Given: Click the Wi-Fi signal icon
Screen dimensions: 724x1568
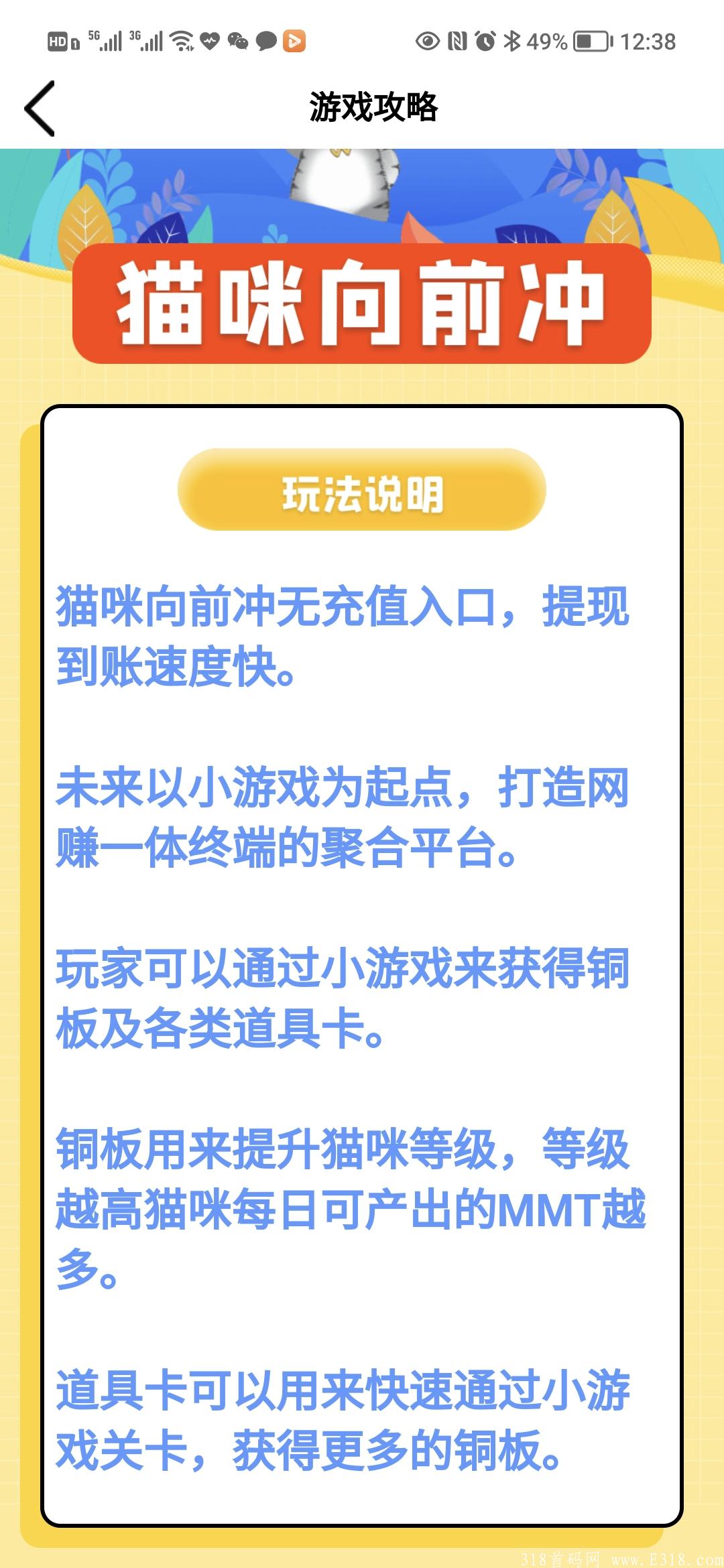Looking at the screenshot, I should (x=181, y=40).
